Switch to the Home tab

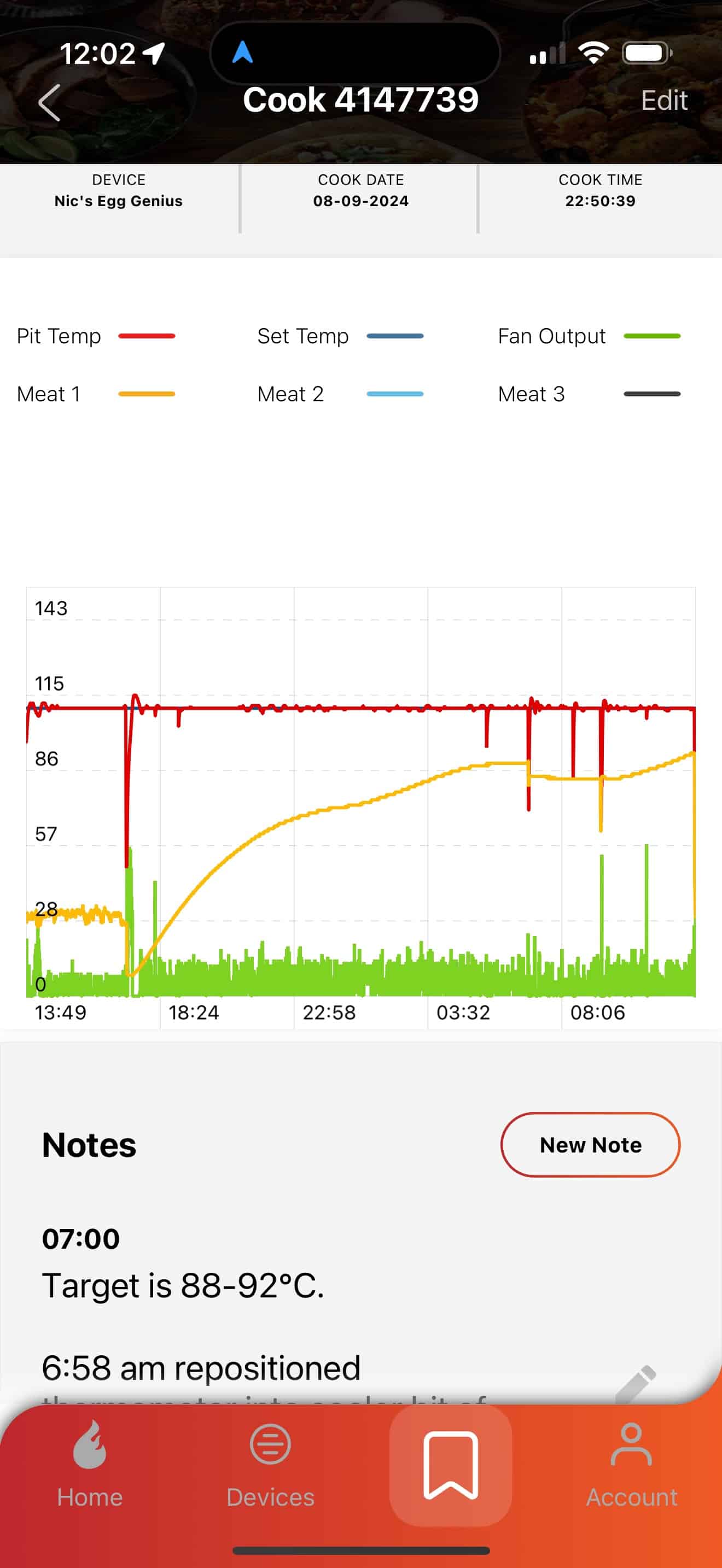click(x=90, y=1465)
